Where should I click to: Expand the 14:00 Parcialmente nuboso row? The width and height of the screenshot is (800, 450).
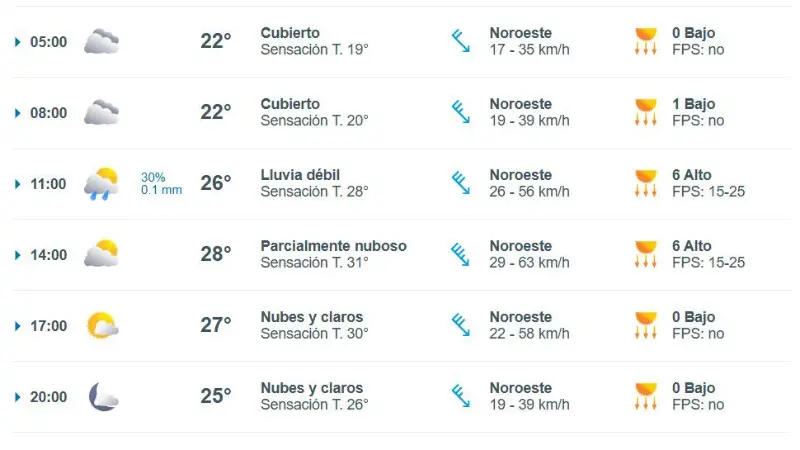pyautogui.click(x=18, y=255)
